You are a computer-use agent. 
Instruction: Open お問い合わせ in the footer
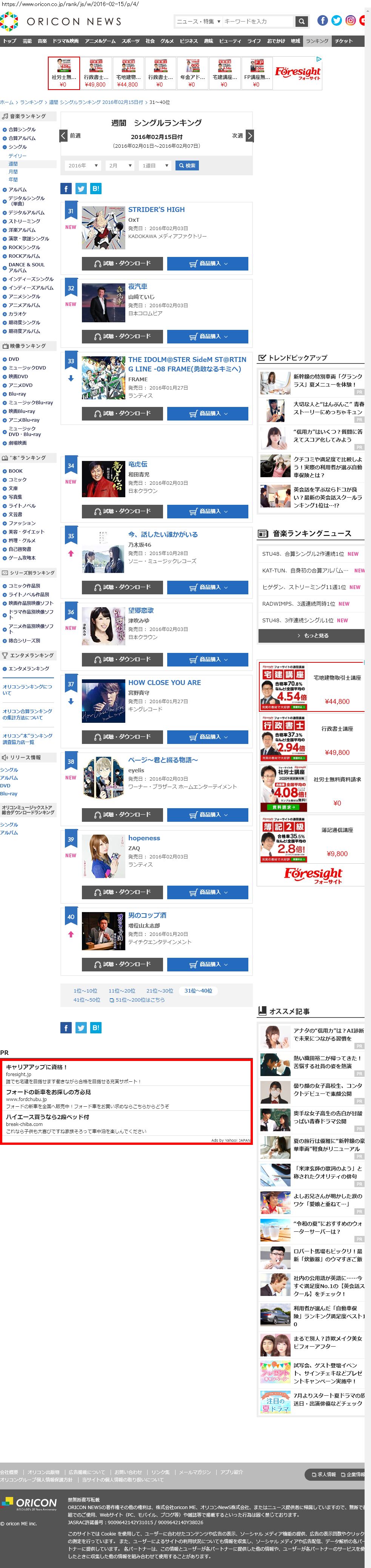pyautogui.click(x=128, y=1472)
